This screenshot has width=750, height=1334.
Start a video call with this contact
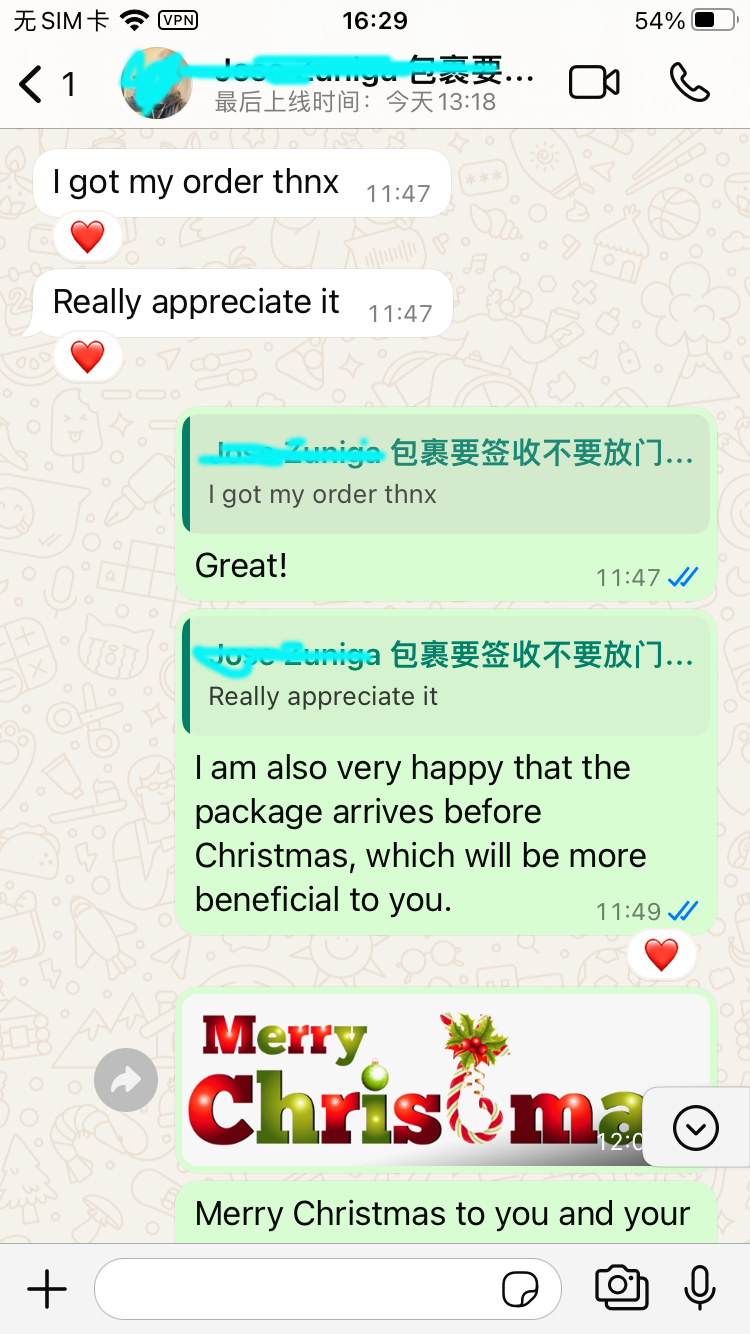594,83
